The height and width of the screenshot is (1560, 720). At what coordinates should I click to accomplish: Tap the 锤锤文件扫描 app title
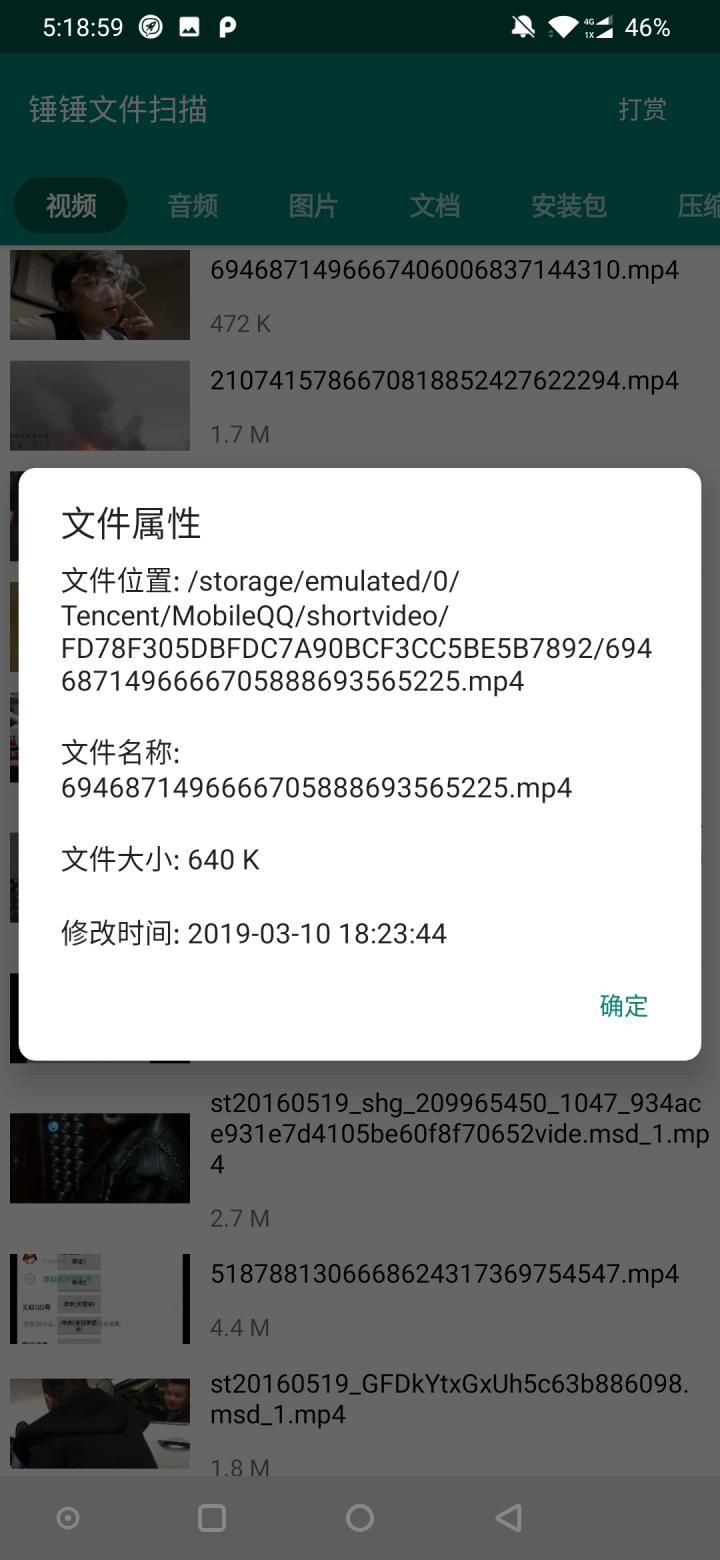117,109
